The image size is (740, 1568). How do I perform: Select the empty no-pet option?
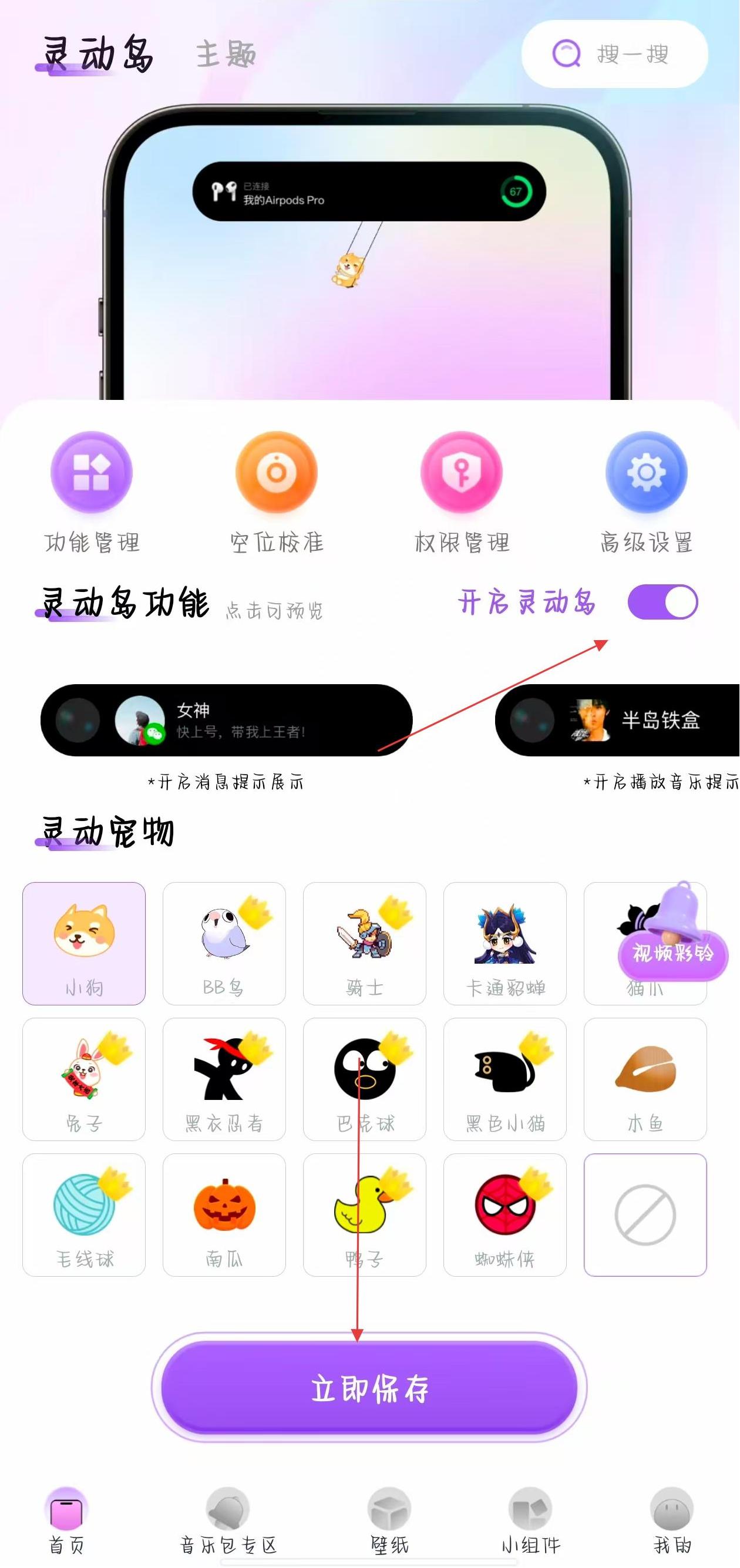[645, 1215]
